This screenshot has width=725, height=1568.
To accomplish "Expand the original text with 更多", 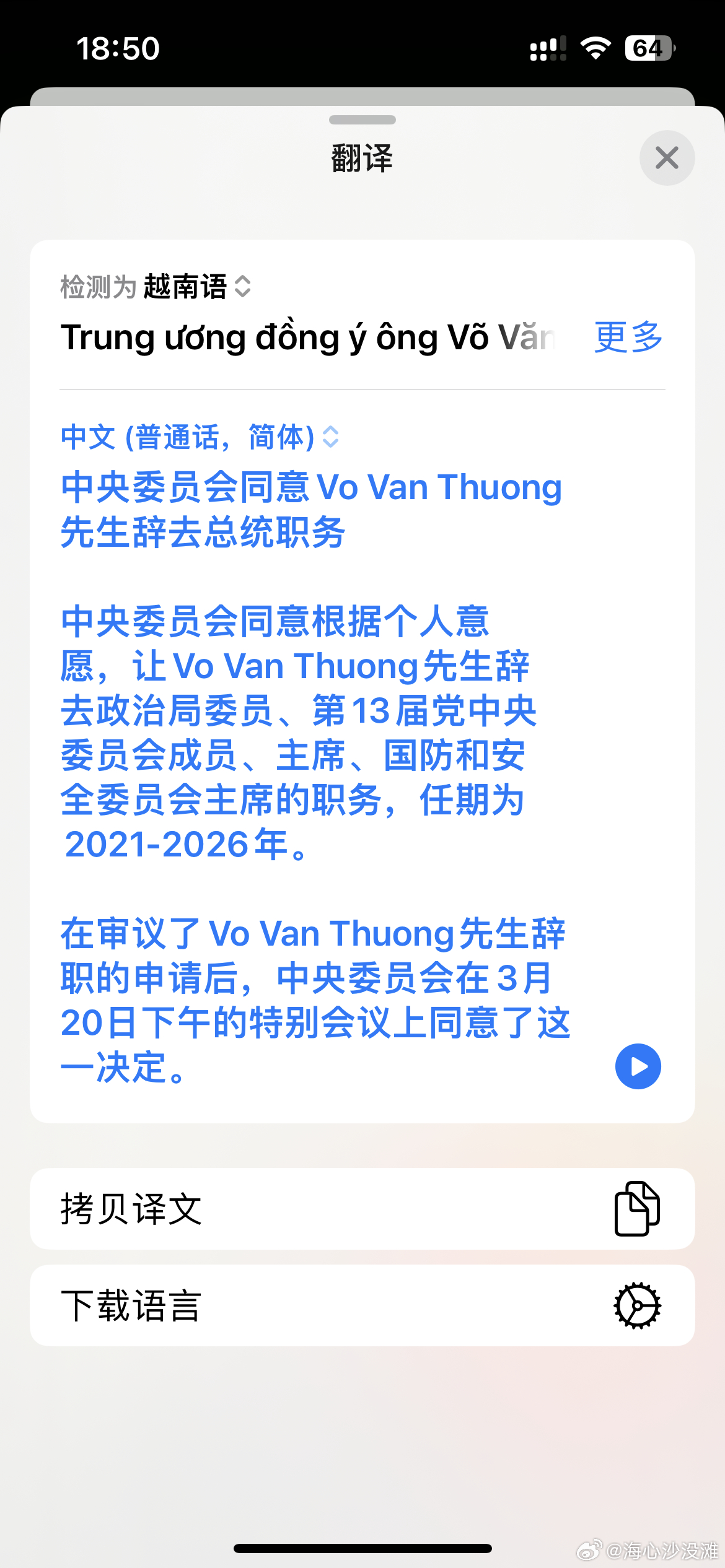I will pyautogui.click(x=628, y=338).
